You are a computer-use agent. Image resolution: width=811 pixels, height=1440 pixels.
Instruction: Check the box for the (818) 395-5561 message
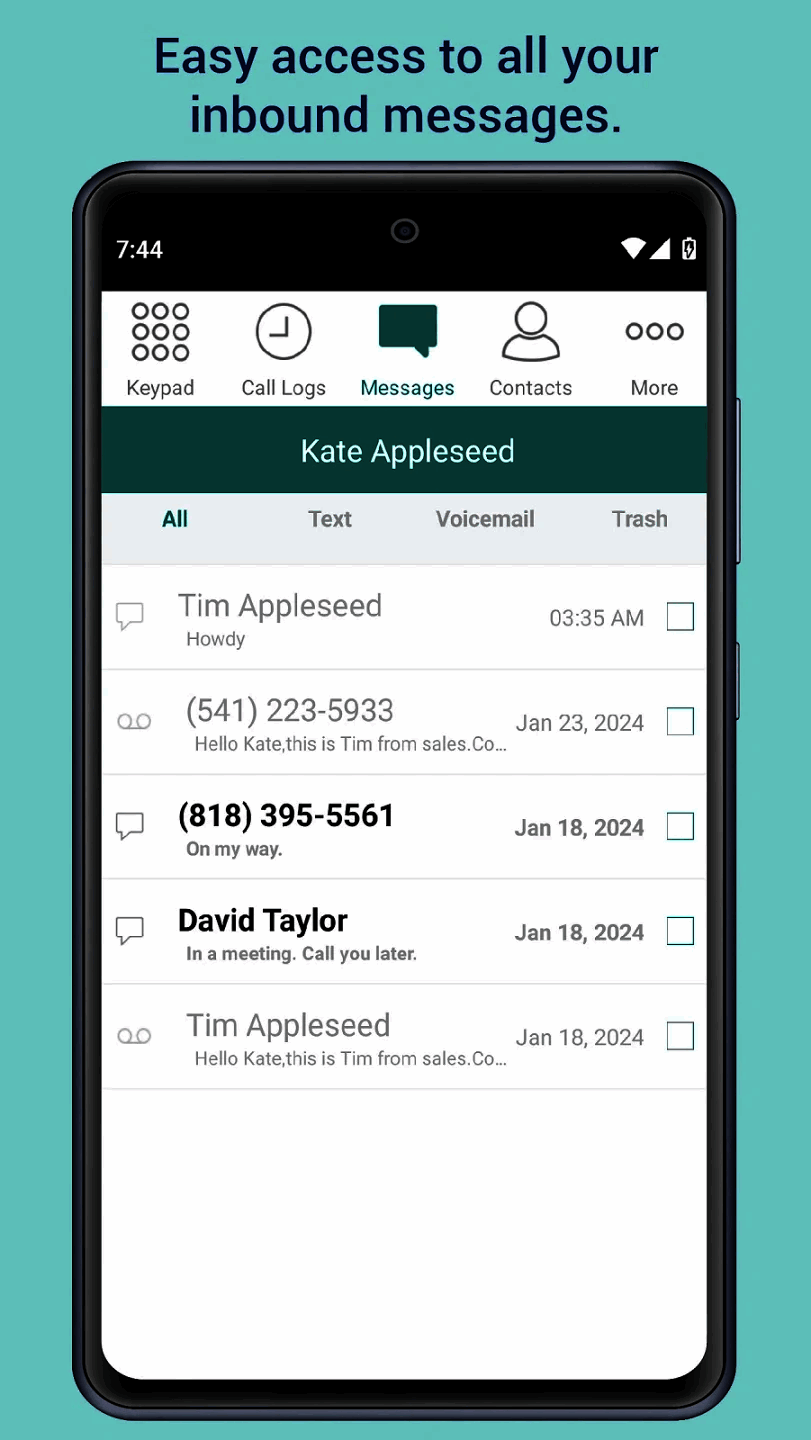(x=680, y=826)
